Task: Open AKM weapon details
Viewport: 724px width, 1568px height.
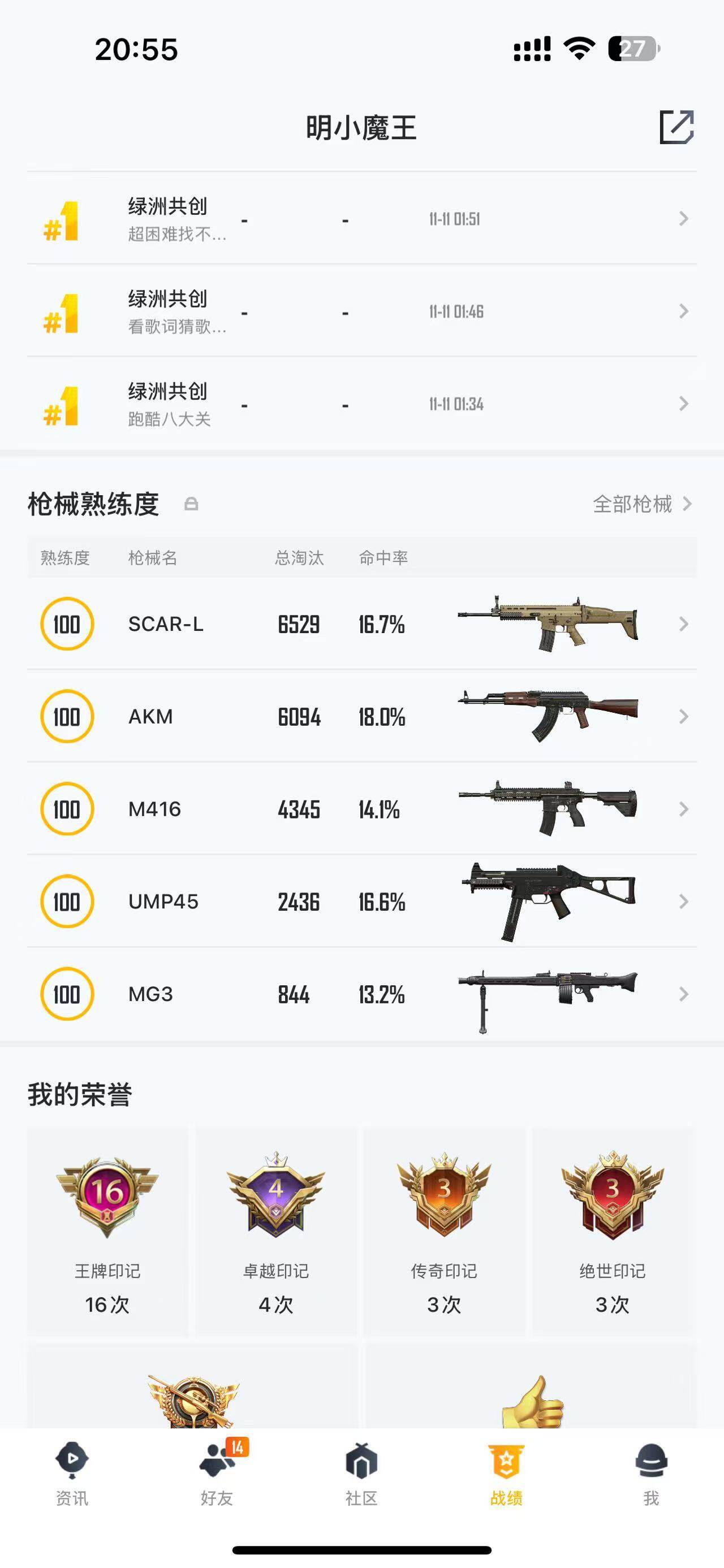Action: click(x=361, y=717)
